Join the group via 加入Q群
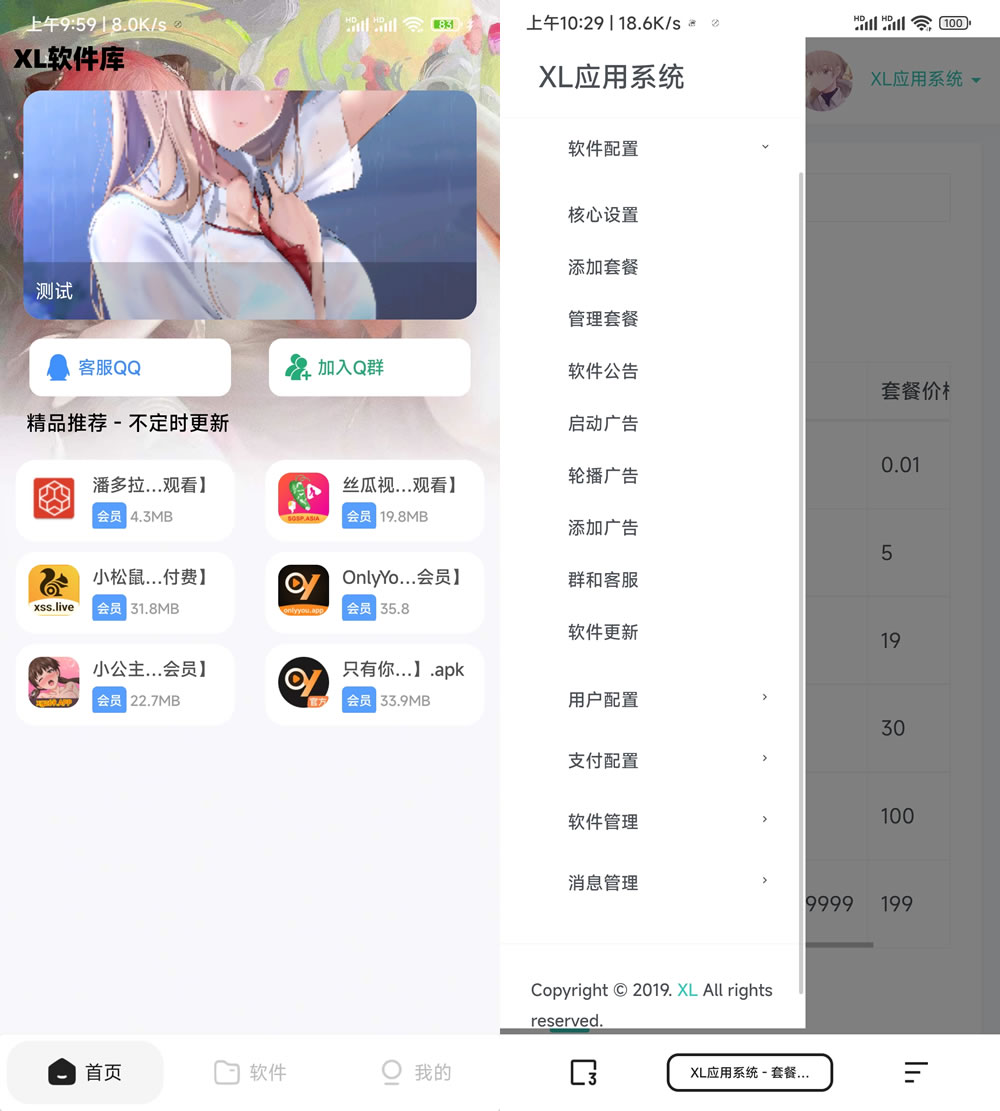1000x1111 pixels. point(369,368)
